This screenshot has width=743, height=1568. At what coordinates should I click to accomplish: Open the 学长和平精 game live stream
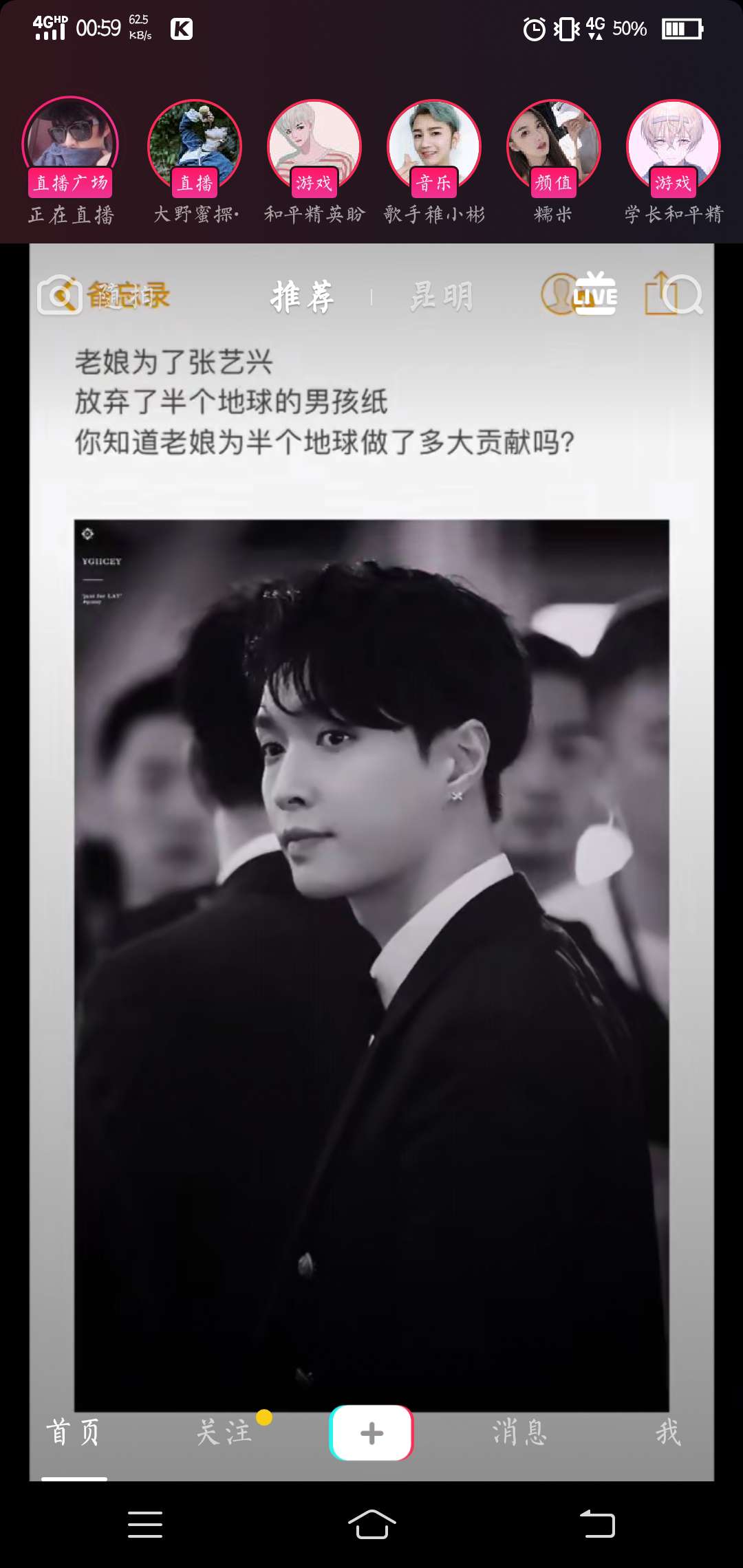(x=674, y=146)
